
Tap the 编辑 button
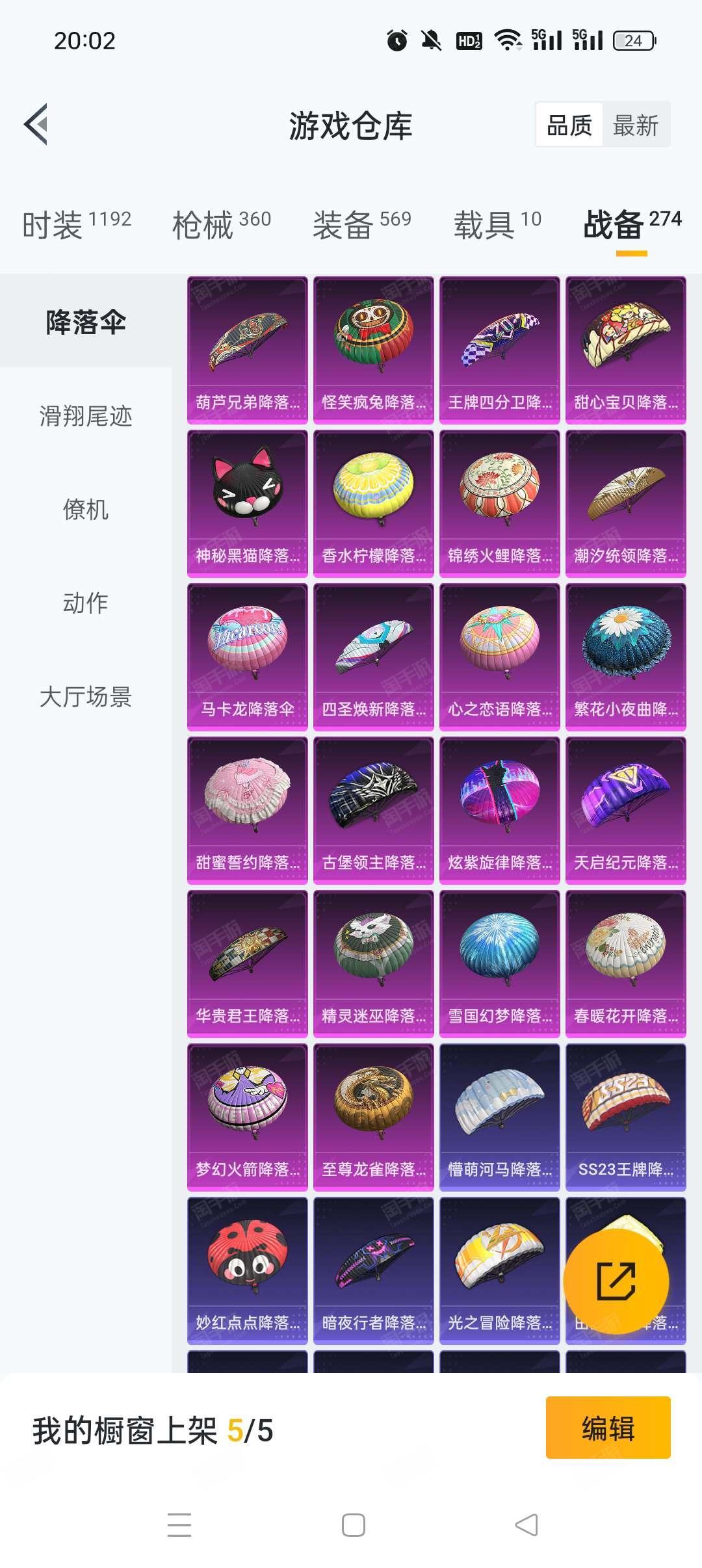pos(608,1428)
